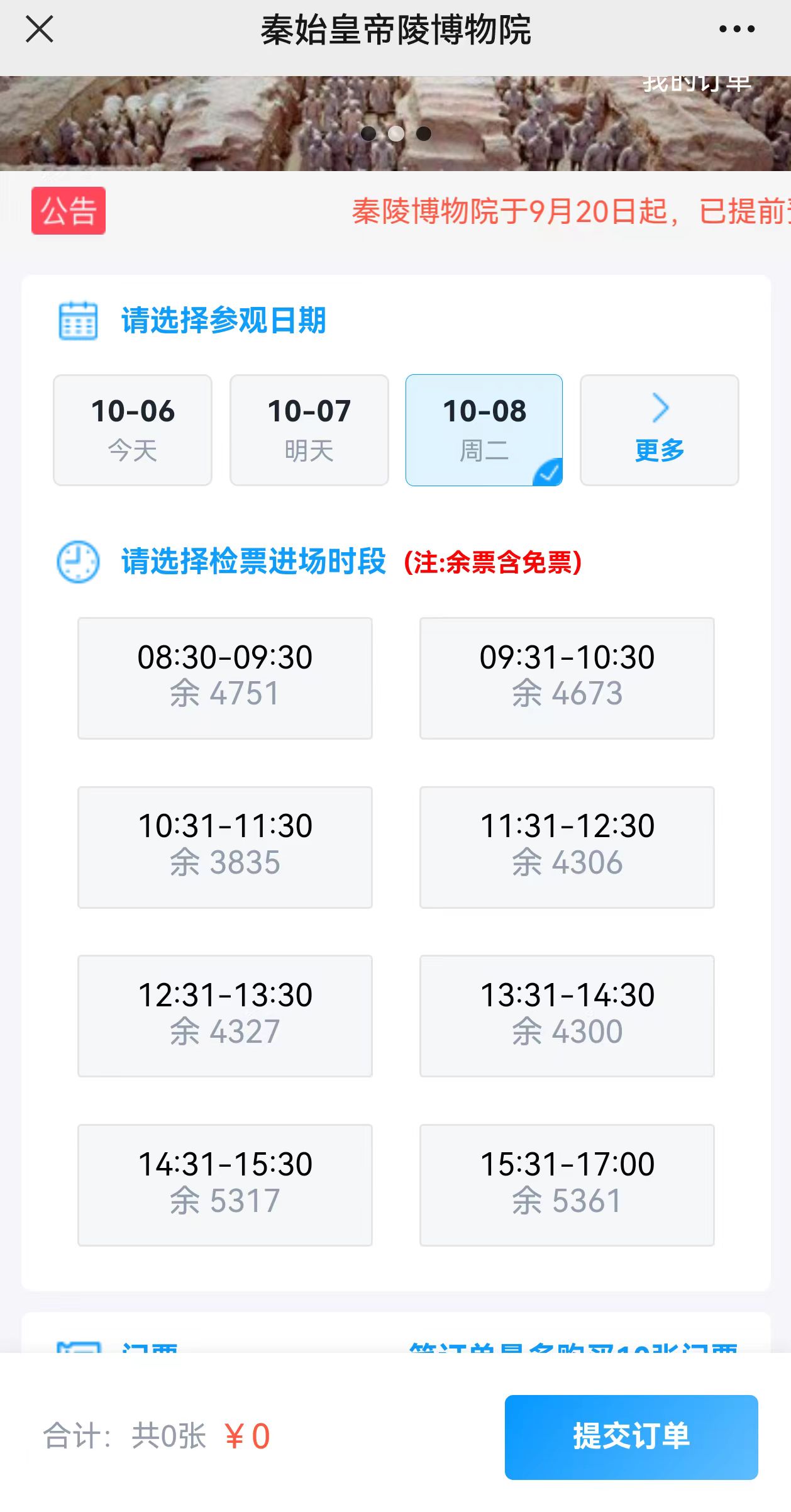Select the 15:31-17:00 entry time slot
Viewport: 791px width, 1512px height.
click(x=567, y=1184)
